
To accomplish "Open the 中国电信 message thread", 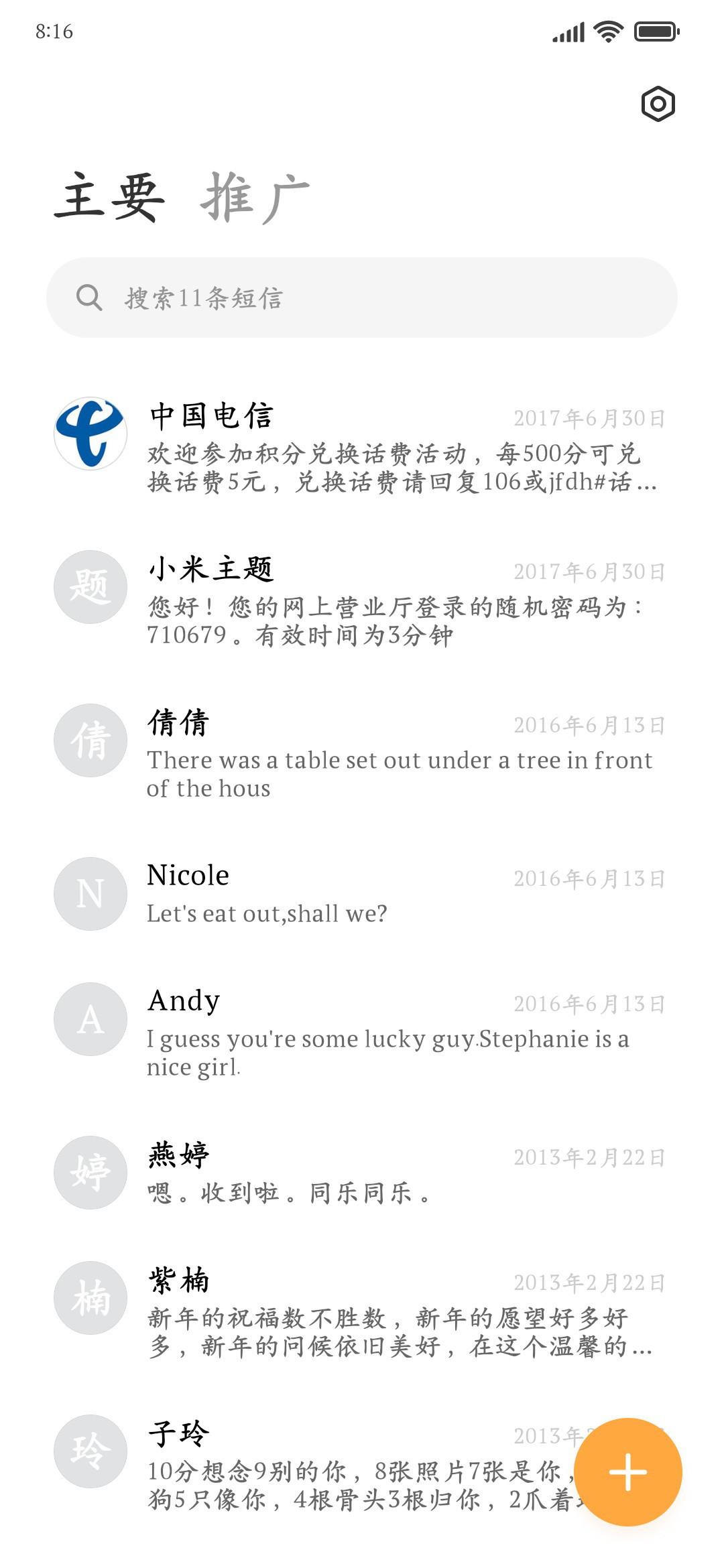I will (362, 447).
